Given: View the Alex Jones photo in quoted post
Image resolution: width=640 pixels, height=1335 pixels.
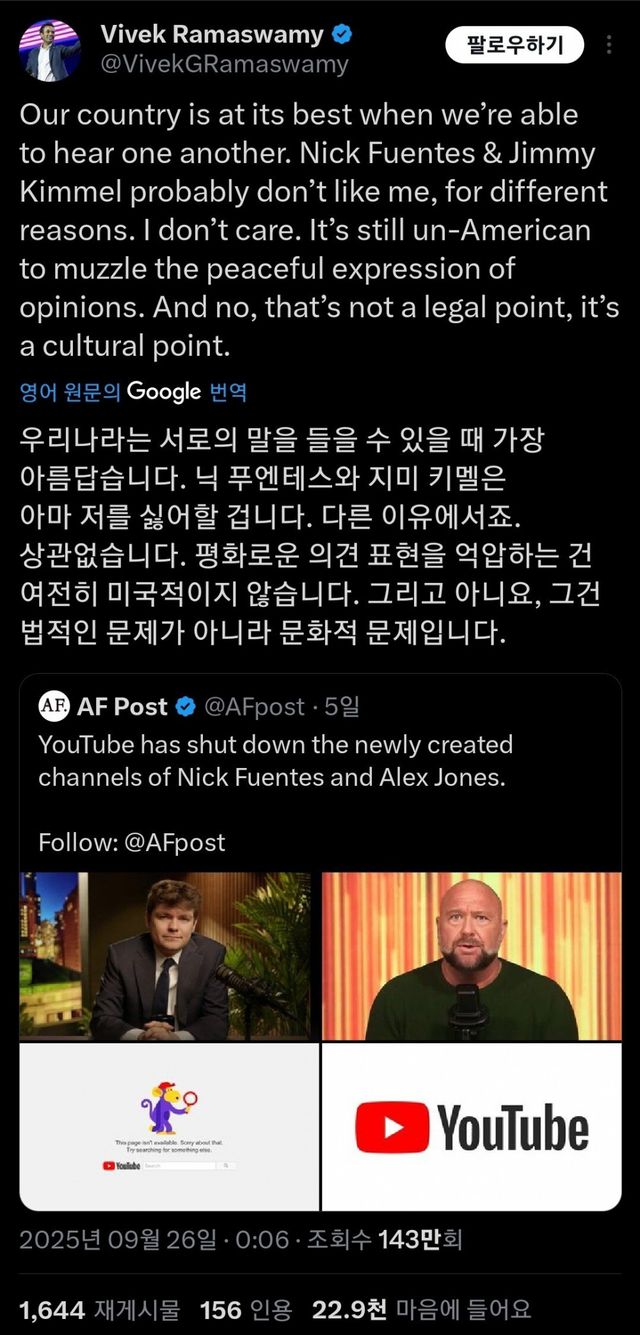Looking at the screenshot, I should pyautogui.click(x=471, y=956).
